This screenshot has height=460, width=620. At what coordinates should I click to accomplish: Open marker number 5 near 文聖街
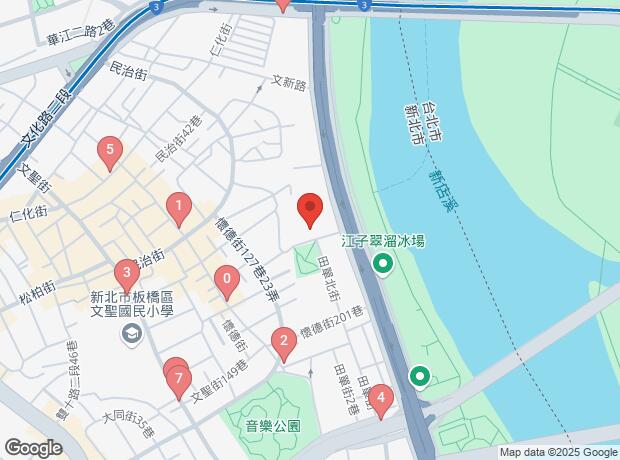tap(111, 152)
